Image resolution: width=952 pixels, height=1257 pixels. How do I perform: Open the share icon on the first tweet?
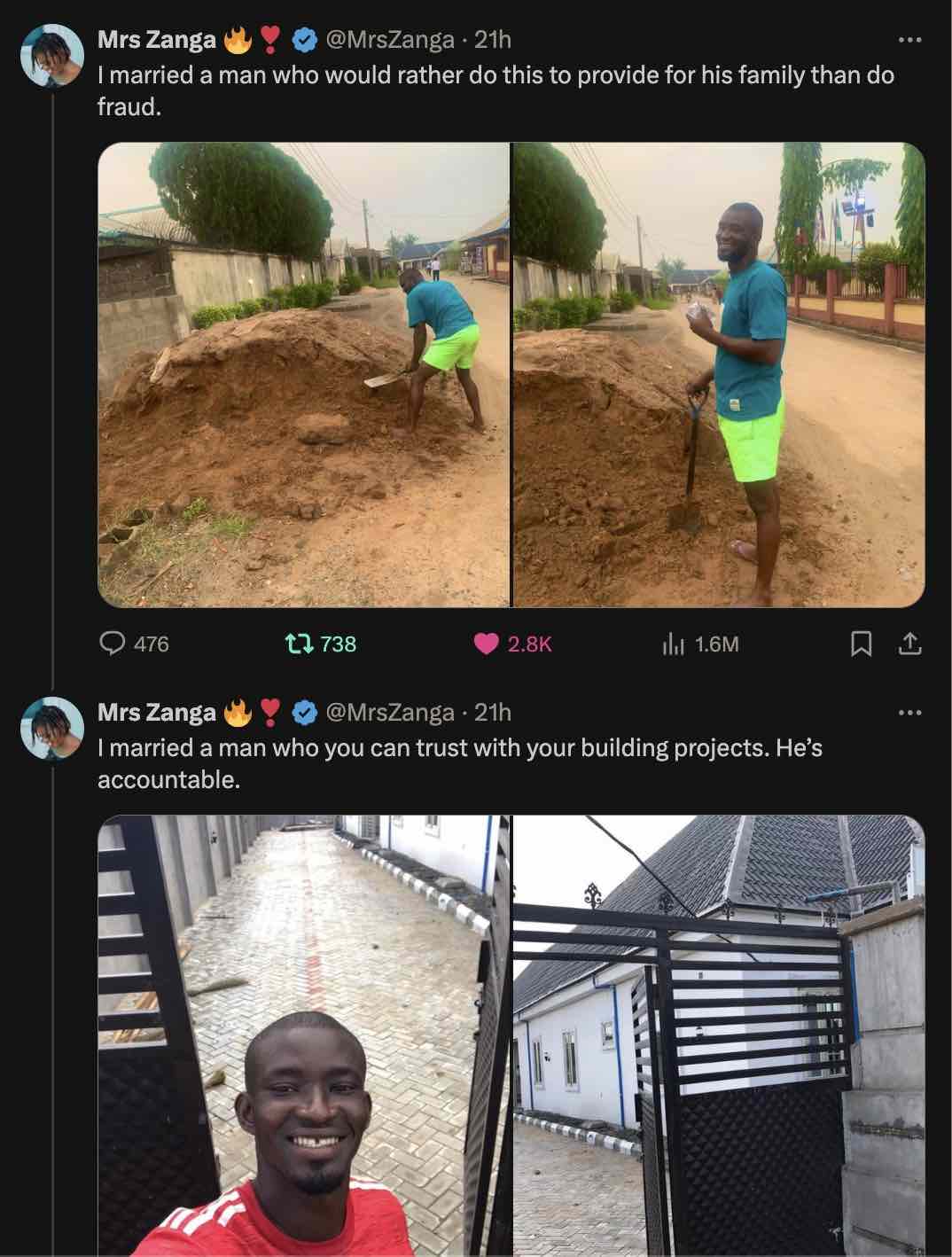(x=909, y=645)
